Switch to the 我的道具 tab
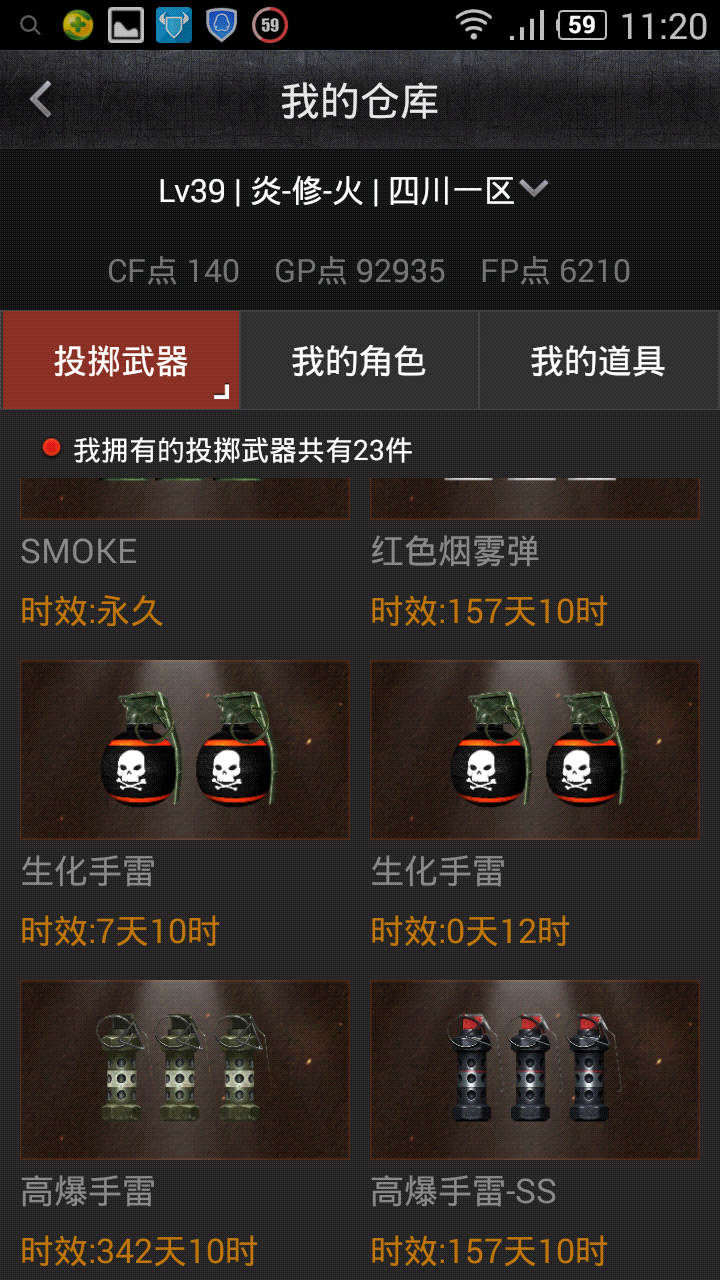 click(598, 360)
